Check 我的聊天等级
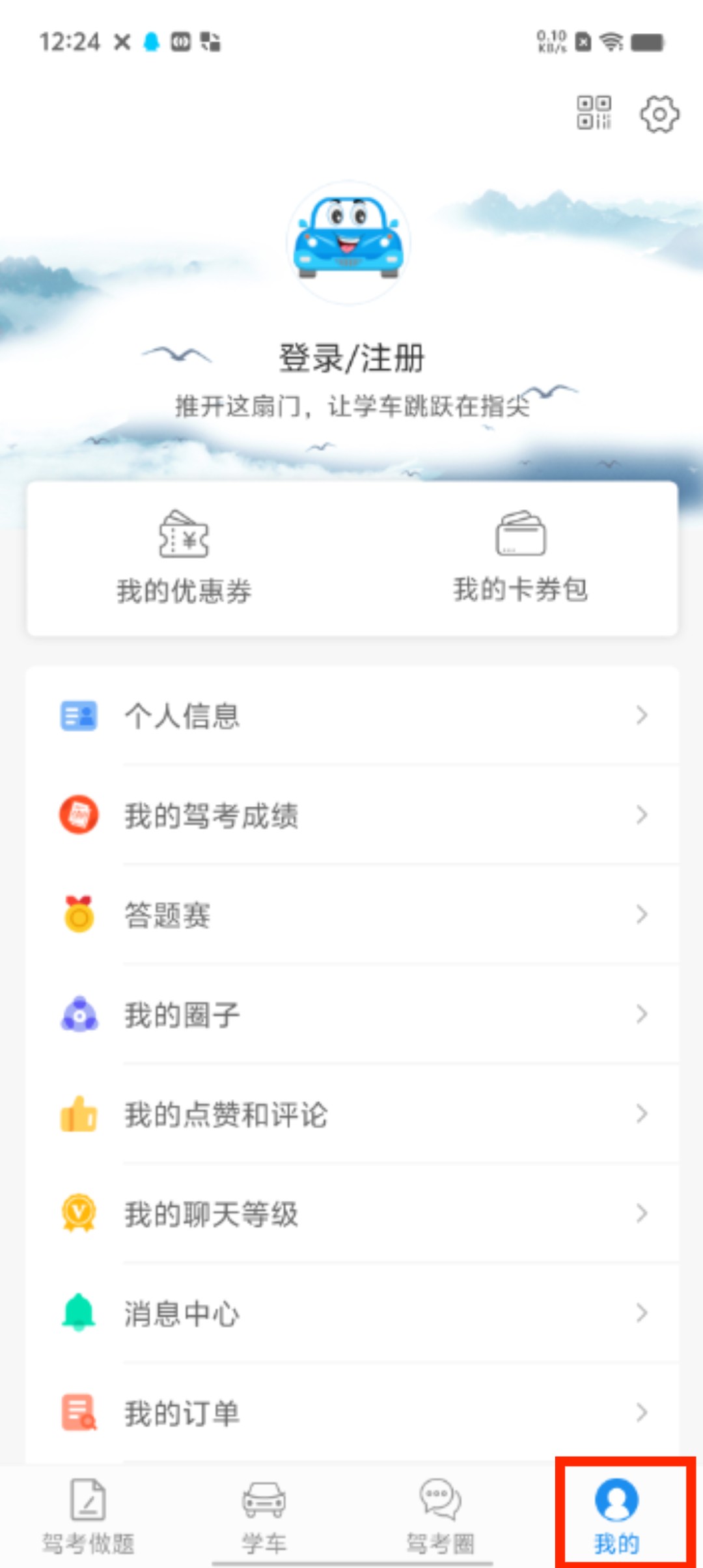 [x=351, y=1214]
